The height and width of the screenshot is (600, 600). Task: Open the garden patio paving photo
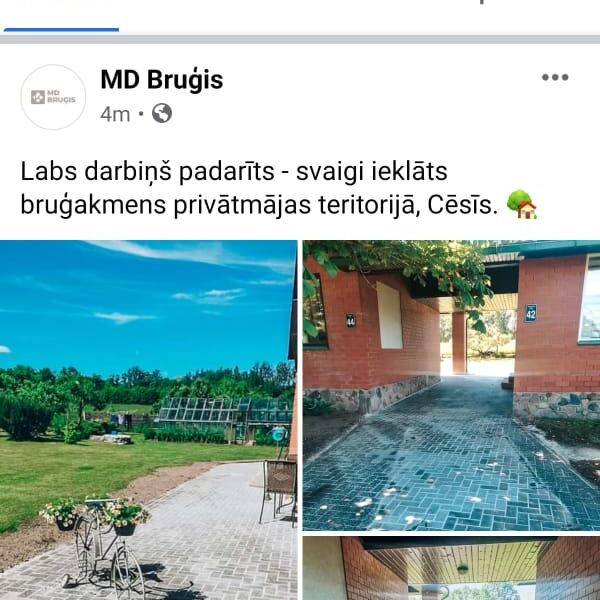click(x=148, y=420)
